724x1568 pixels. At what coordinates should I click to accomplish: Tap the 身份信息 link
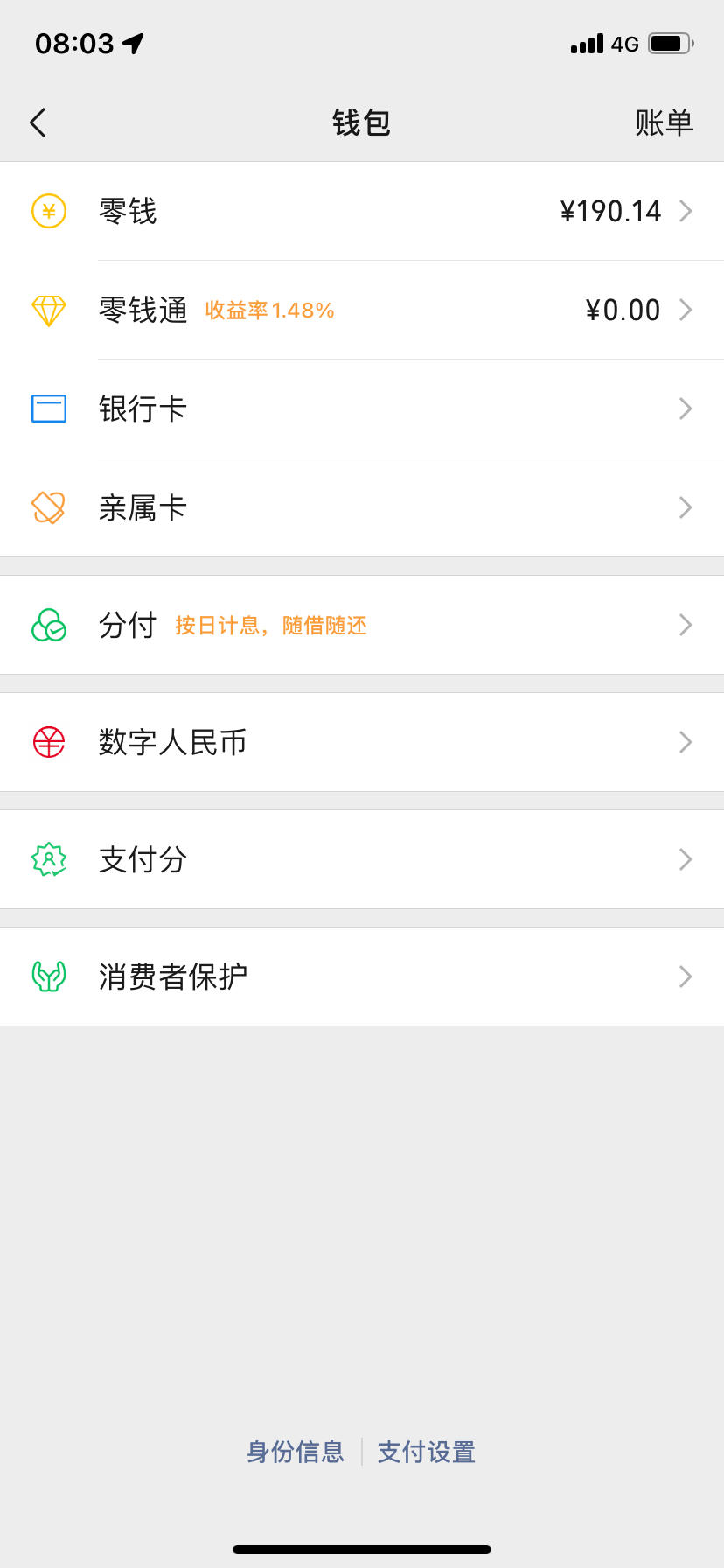(296, 1452)
